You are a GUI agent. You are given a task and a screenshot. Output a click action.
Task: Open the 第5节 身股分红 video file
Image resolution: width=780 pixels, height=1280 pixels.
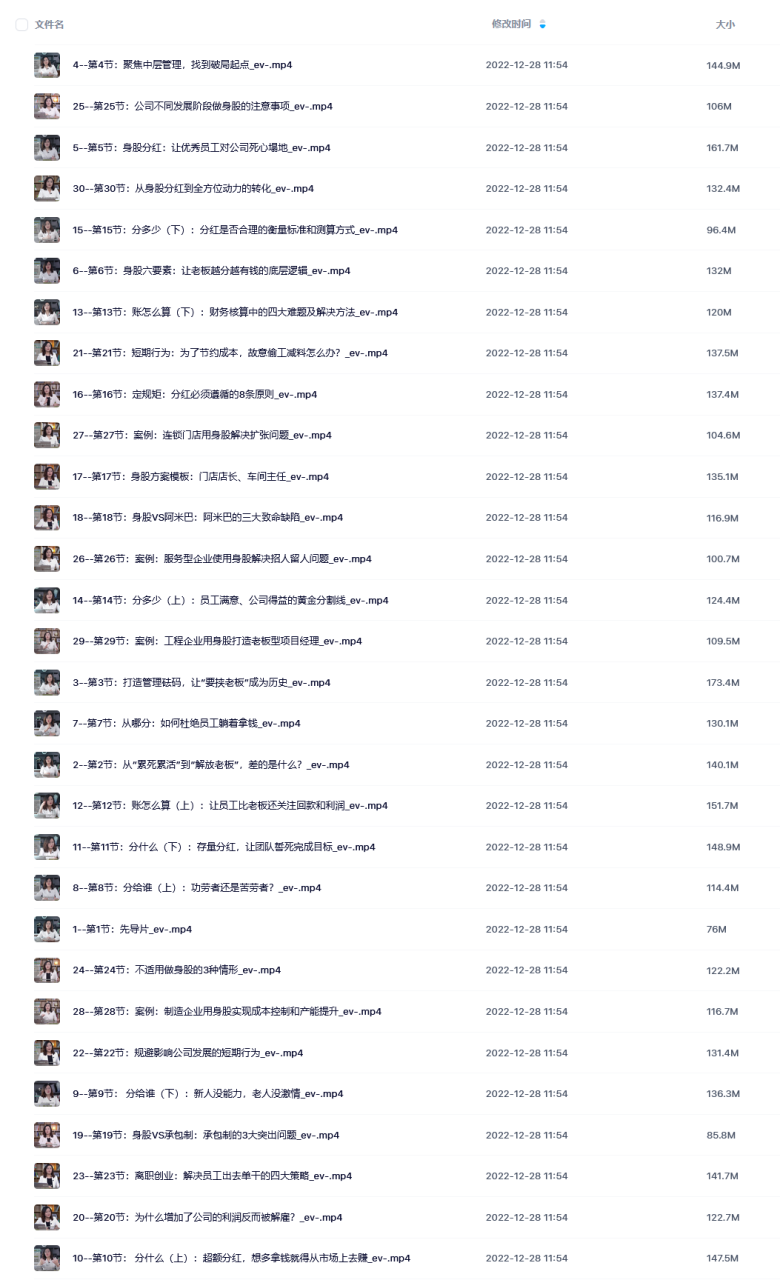click(x=201, y=147)
